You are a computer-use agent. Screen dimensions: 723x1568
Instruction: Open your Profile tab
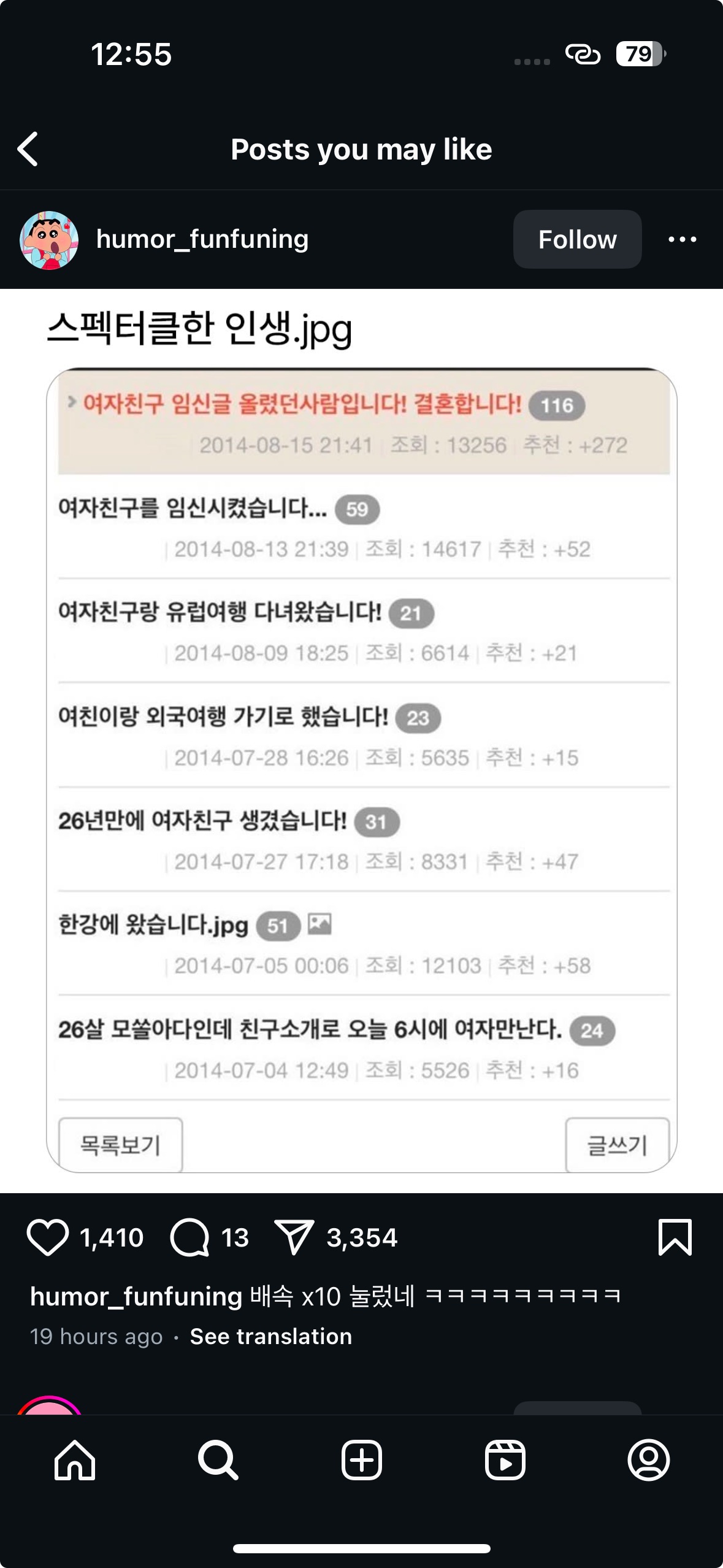click(x=648, y=1460)
